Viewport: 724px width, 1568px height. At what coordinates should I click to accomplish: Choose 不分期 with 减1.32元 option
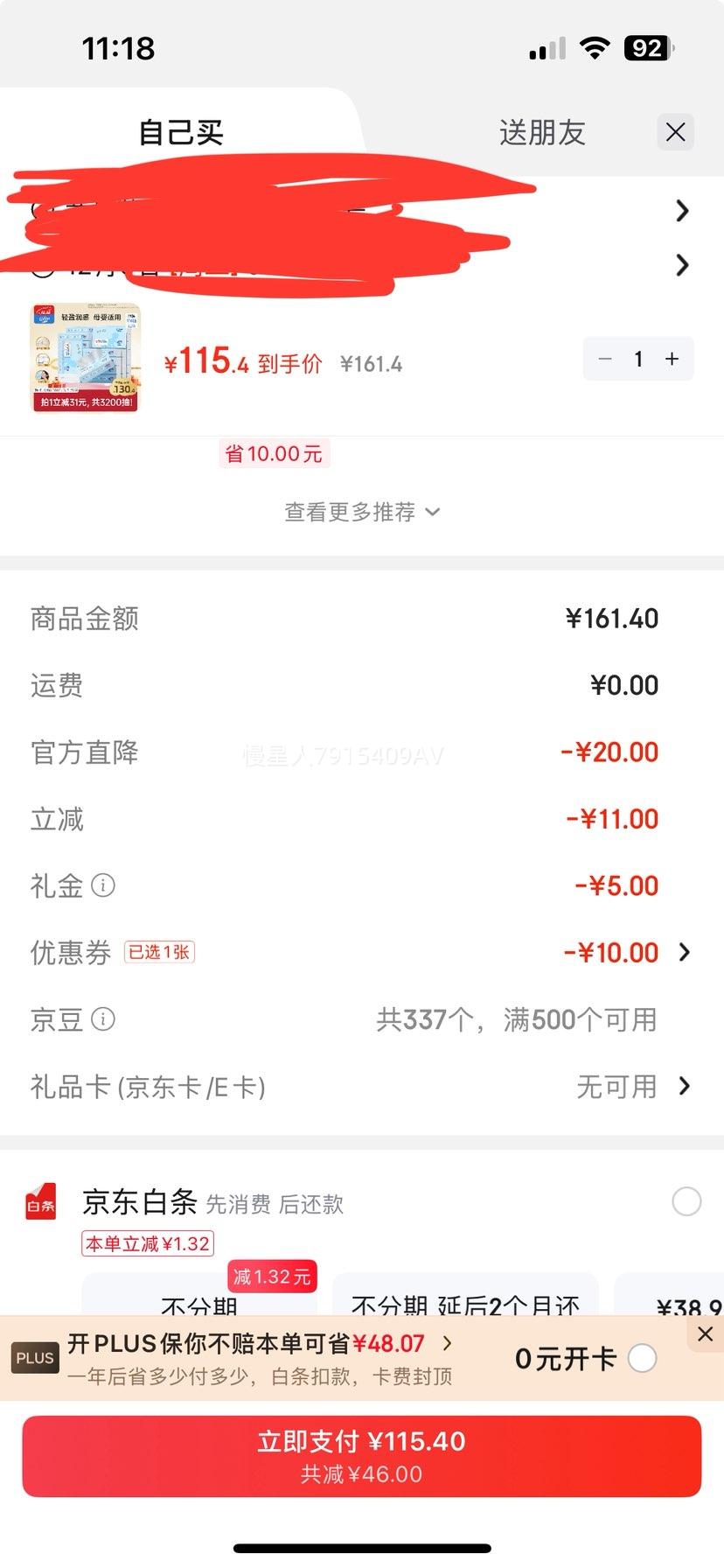199,1301
